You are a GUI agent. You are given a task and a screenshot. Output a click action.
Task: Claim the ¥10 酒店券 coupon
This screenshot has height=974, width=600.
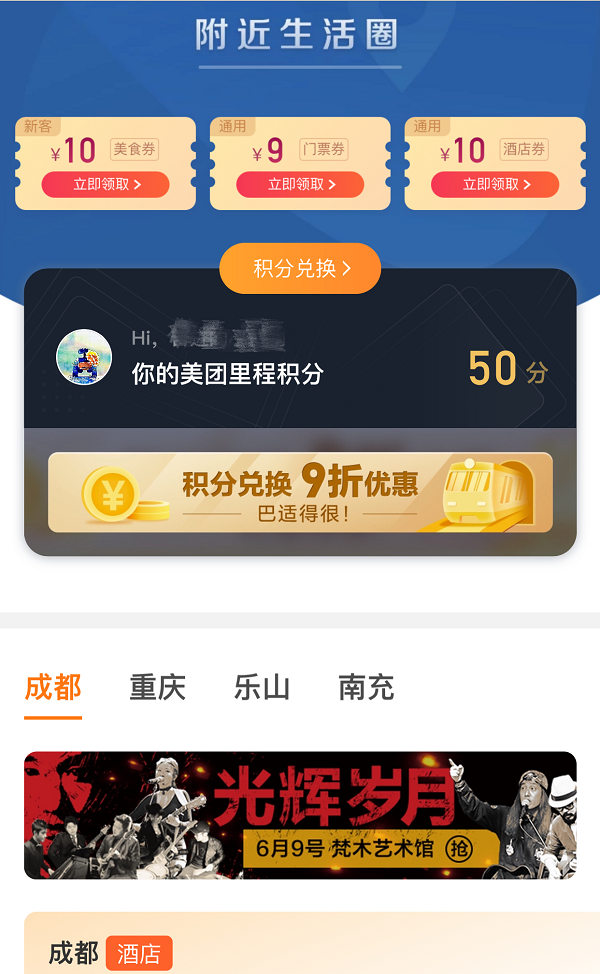494,185
